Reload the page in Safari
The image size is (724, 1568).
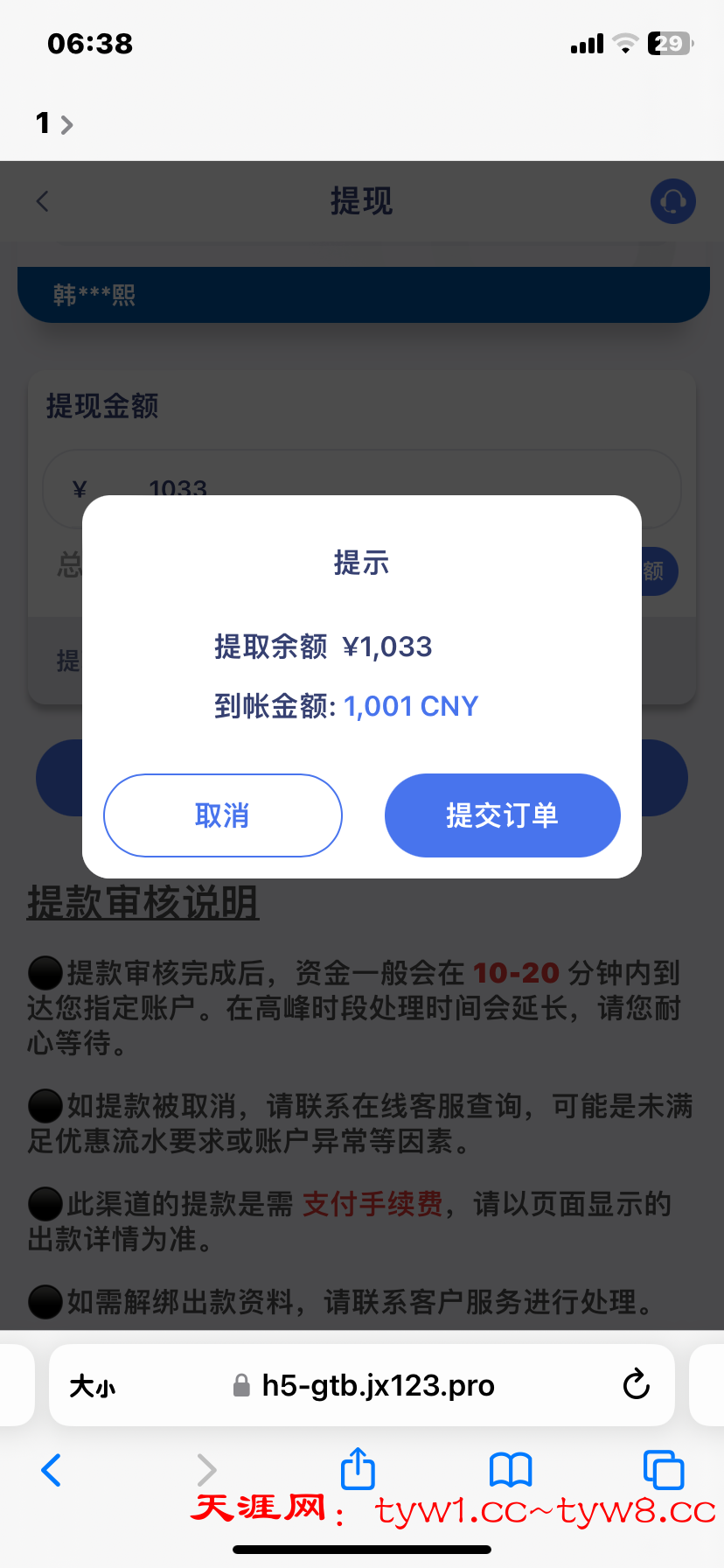click(636, 1385)
